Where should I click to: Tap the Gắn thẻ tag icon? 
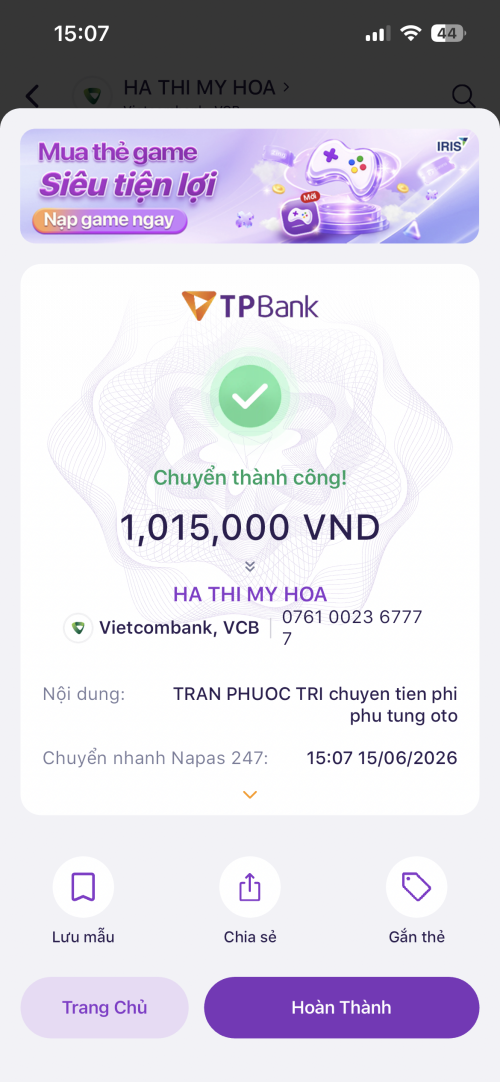[417, 887]
